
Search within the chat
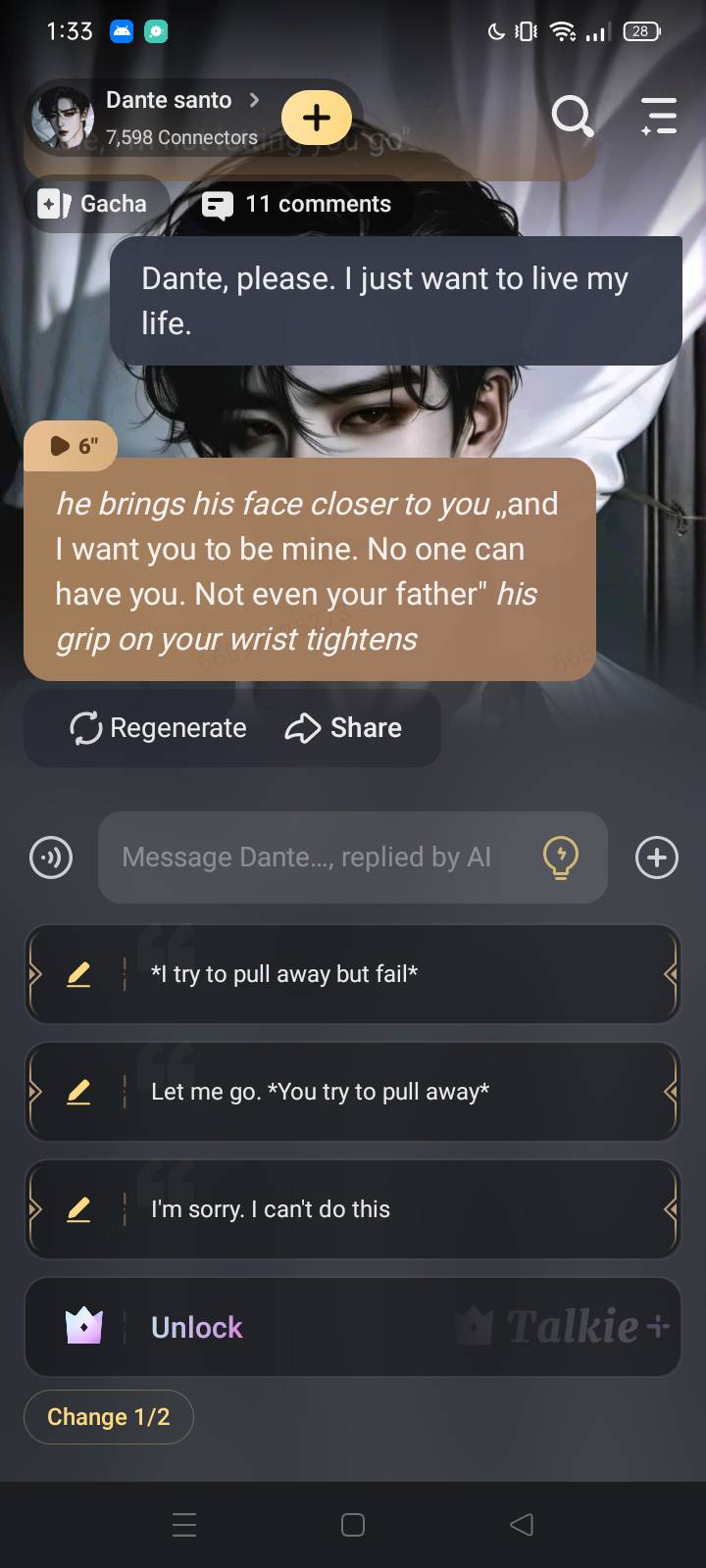pyautogui.click(x=572, y=117)
